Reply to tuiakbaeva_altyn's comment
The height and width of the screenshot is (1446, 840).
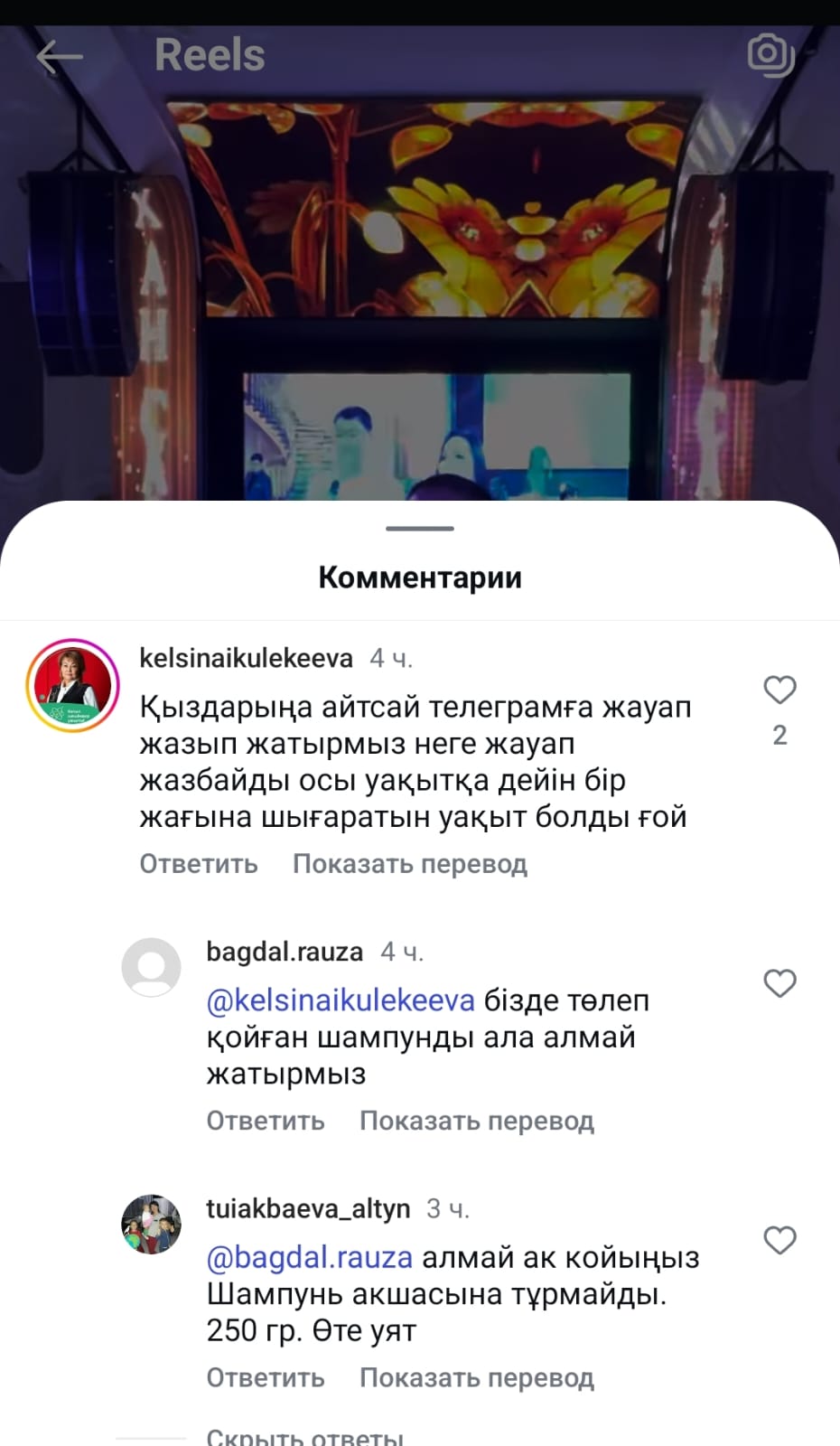click(266, 1377)
